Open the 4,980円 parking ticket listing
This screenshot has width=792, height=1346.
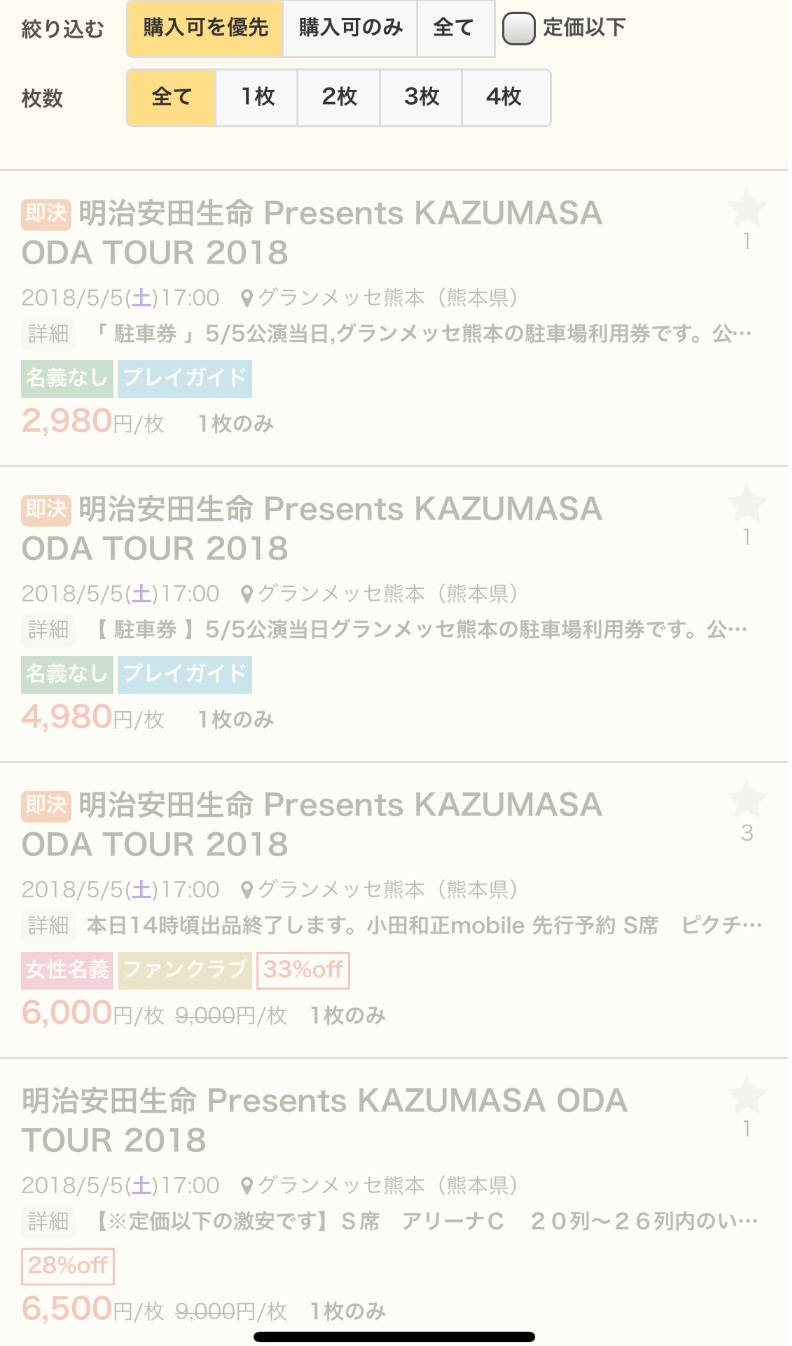tap(396, 614)
